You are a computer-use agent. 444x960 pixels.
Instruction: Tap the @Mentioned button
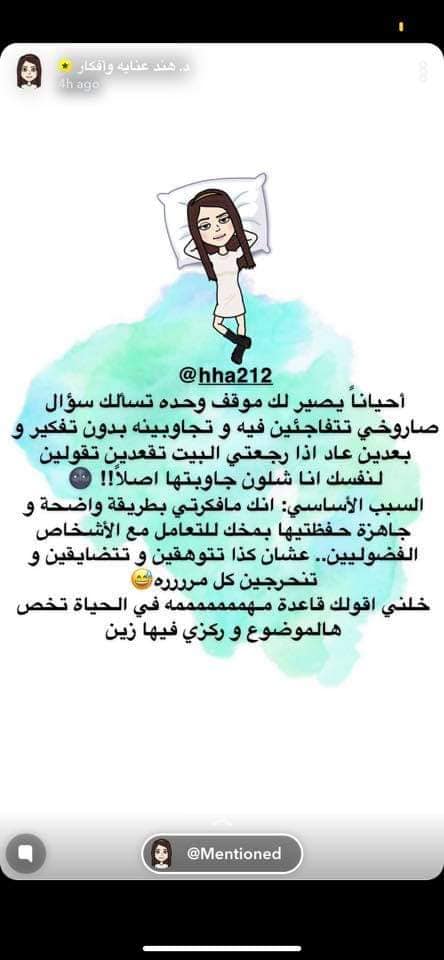click(x=222, y=853)
